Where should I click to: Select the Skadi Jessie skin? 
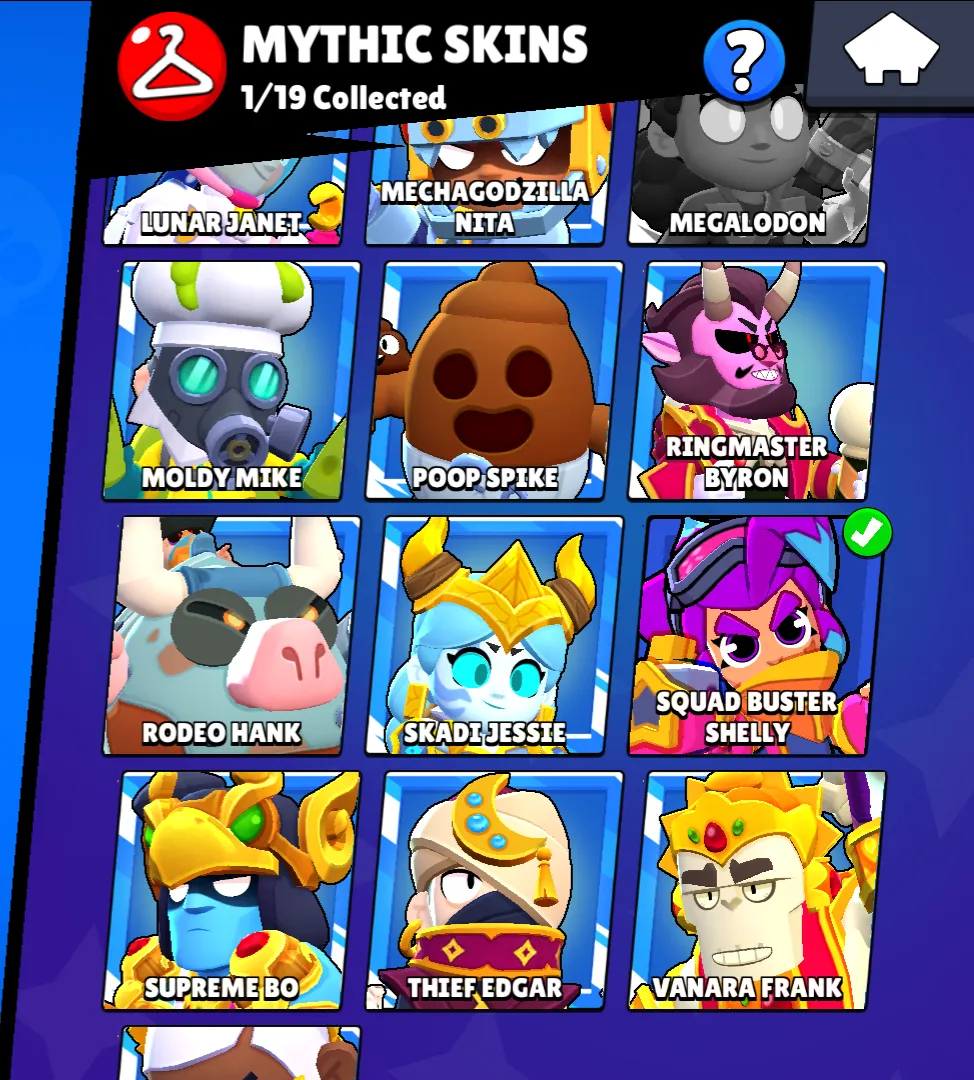point(494,636)
